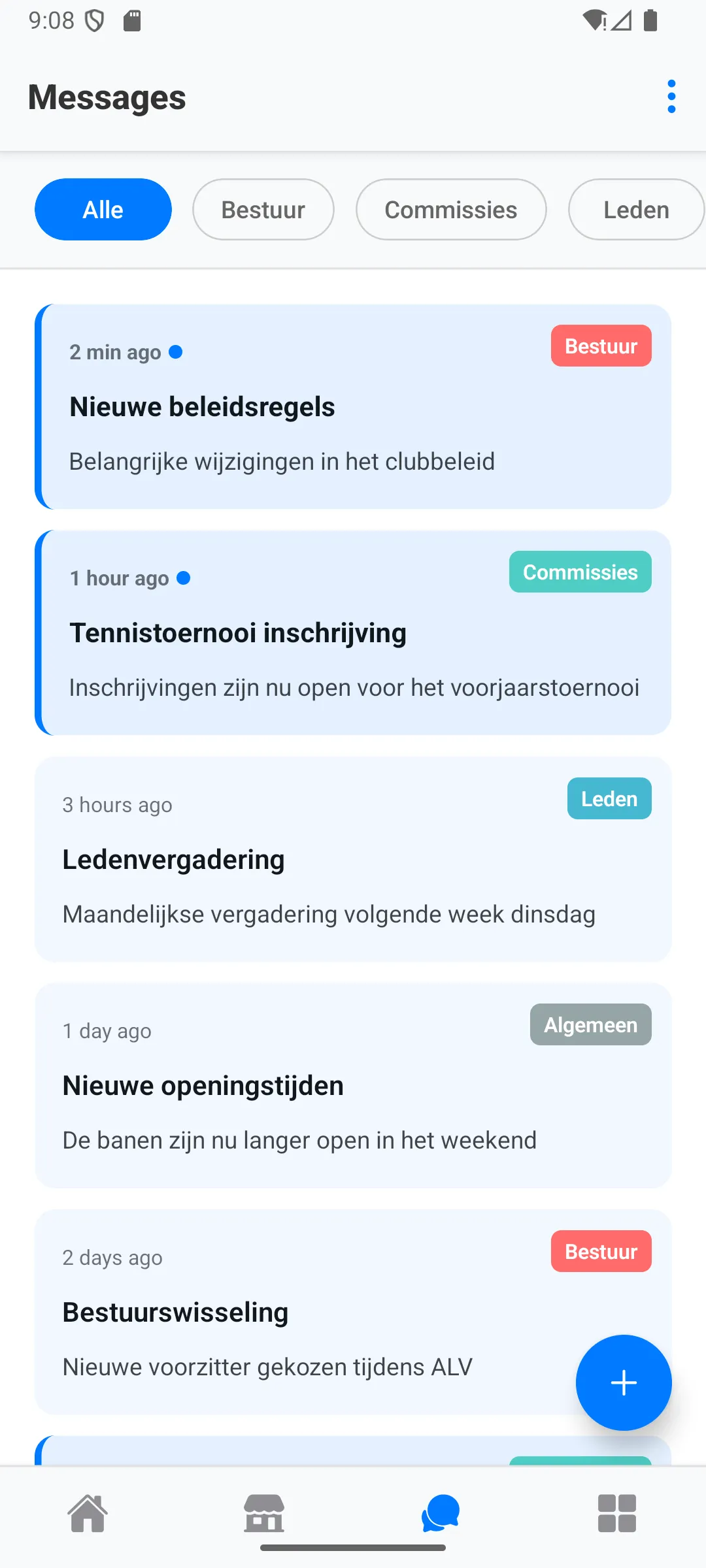This screenshot has height=1568, width=706.
Task: Enable the Bestuur filter
Action: click(x=263, y=209)
